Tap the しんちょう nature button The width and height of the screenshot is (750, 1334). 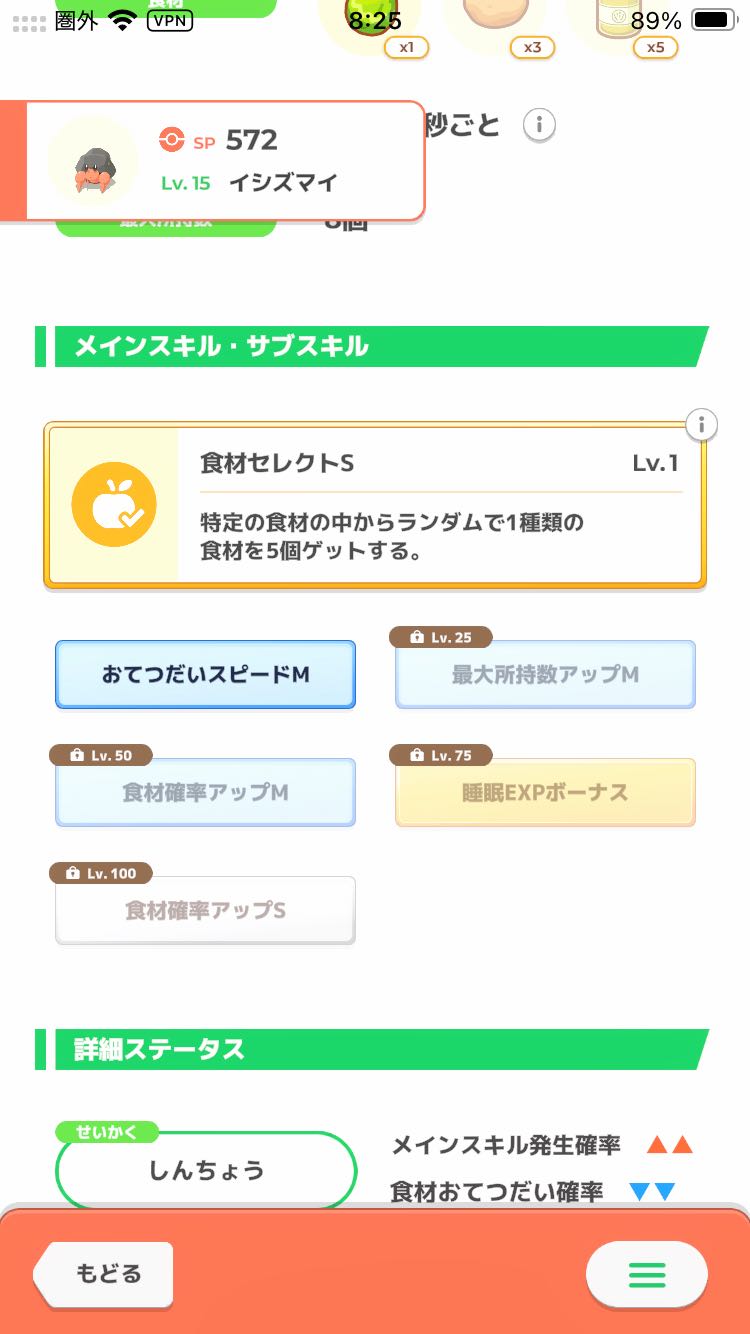206,1170
